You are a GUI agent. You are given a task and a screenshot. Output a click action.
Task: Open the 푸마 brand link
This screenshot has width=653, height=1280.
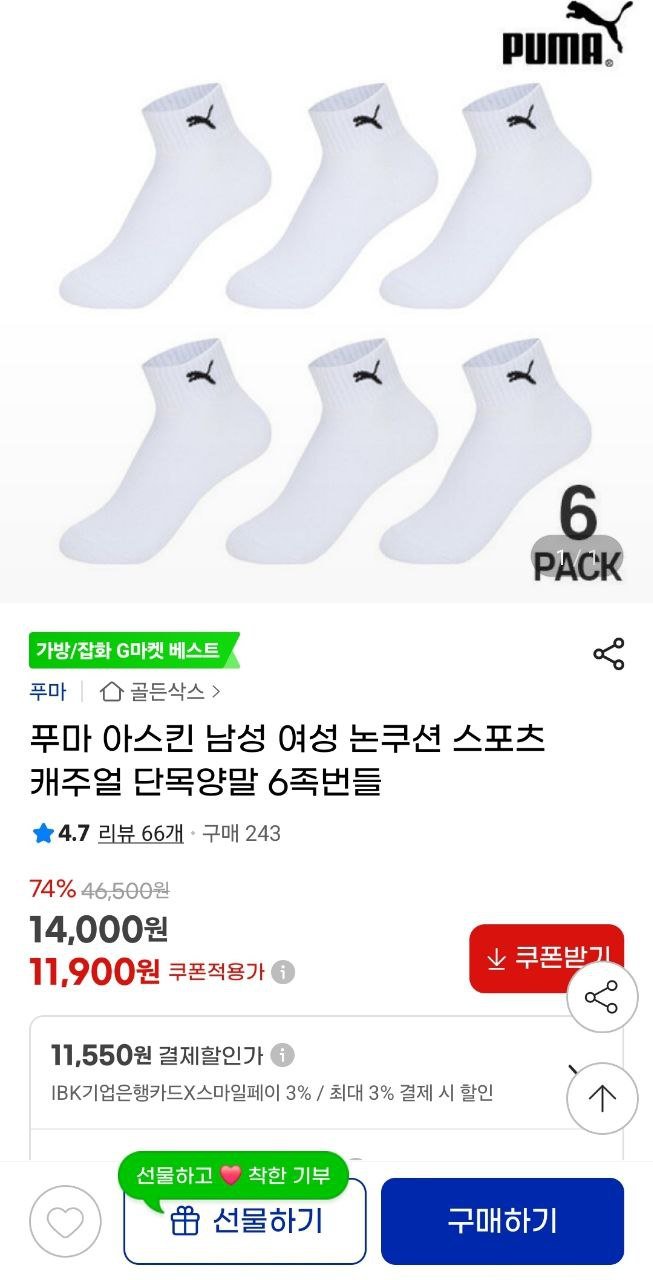pos(48,691)
